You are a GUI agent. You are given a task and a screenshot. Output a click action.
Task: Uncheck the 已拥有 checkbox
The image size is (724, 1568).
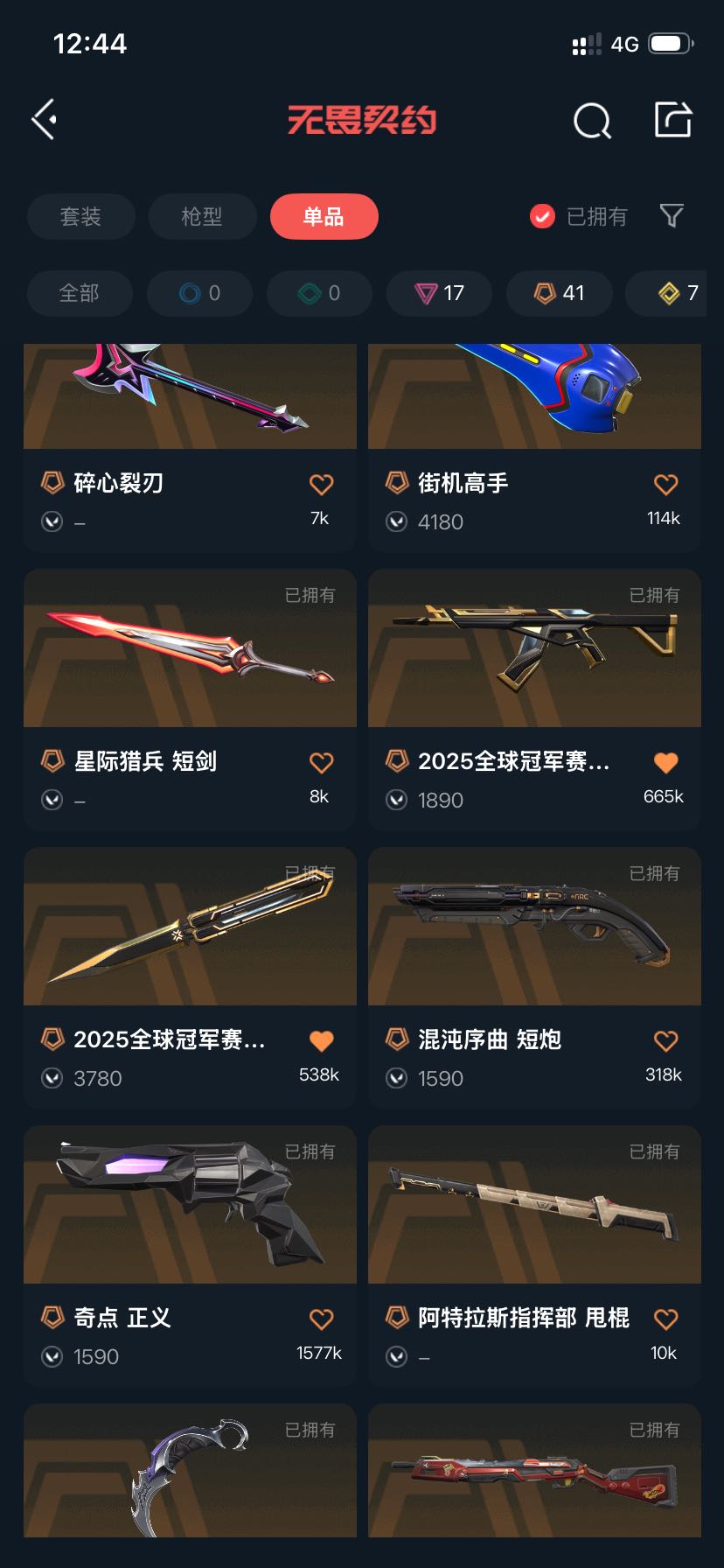(x=542, y=216)
